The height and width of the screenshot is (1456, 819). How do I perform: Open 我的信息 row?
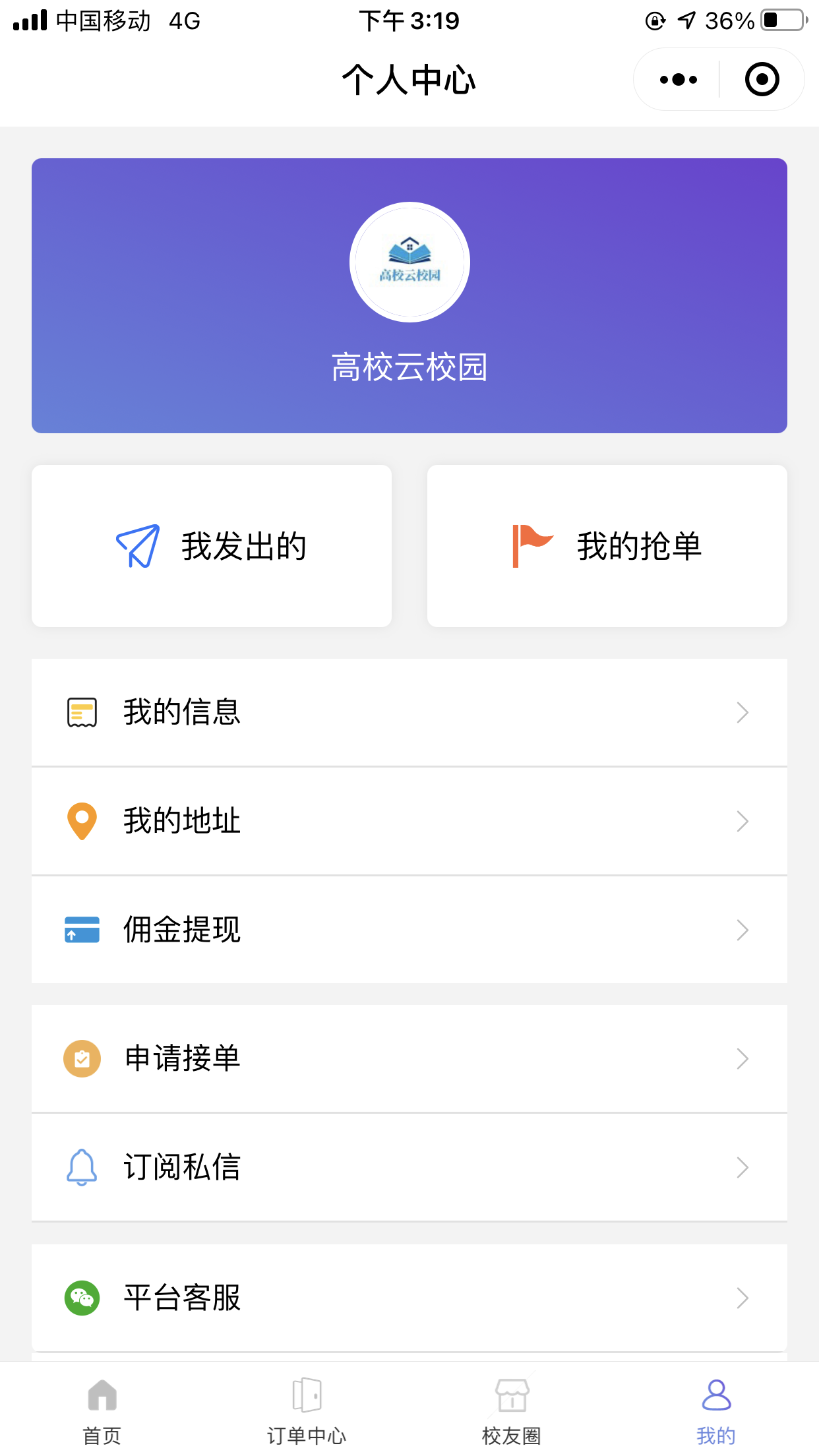(x=409, y=712)
